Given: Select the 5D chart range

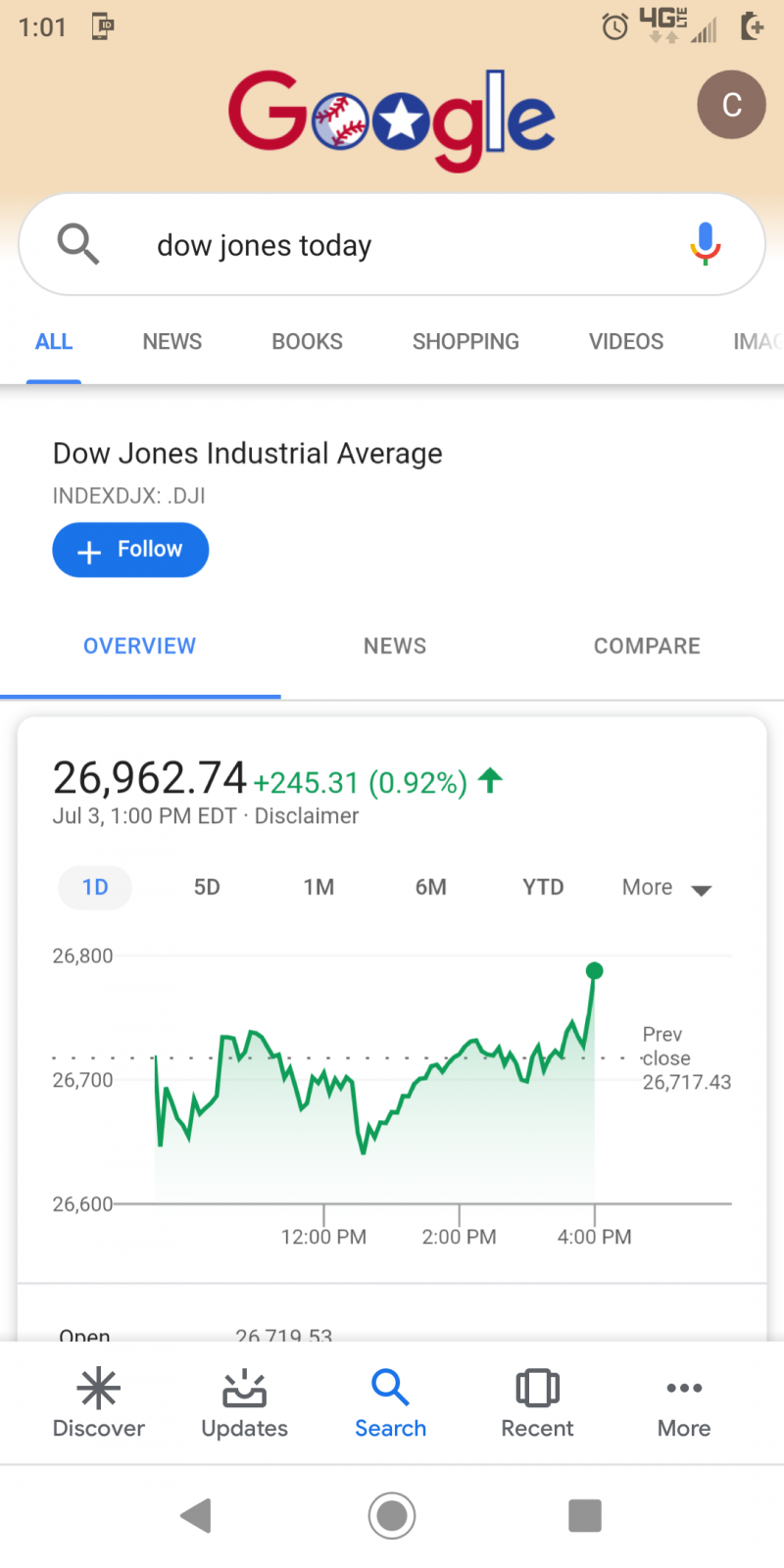Looking at the screenshot, I should click(207, 887).
